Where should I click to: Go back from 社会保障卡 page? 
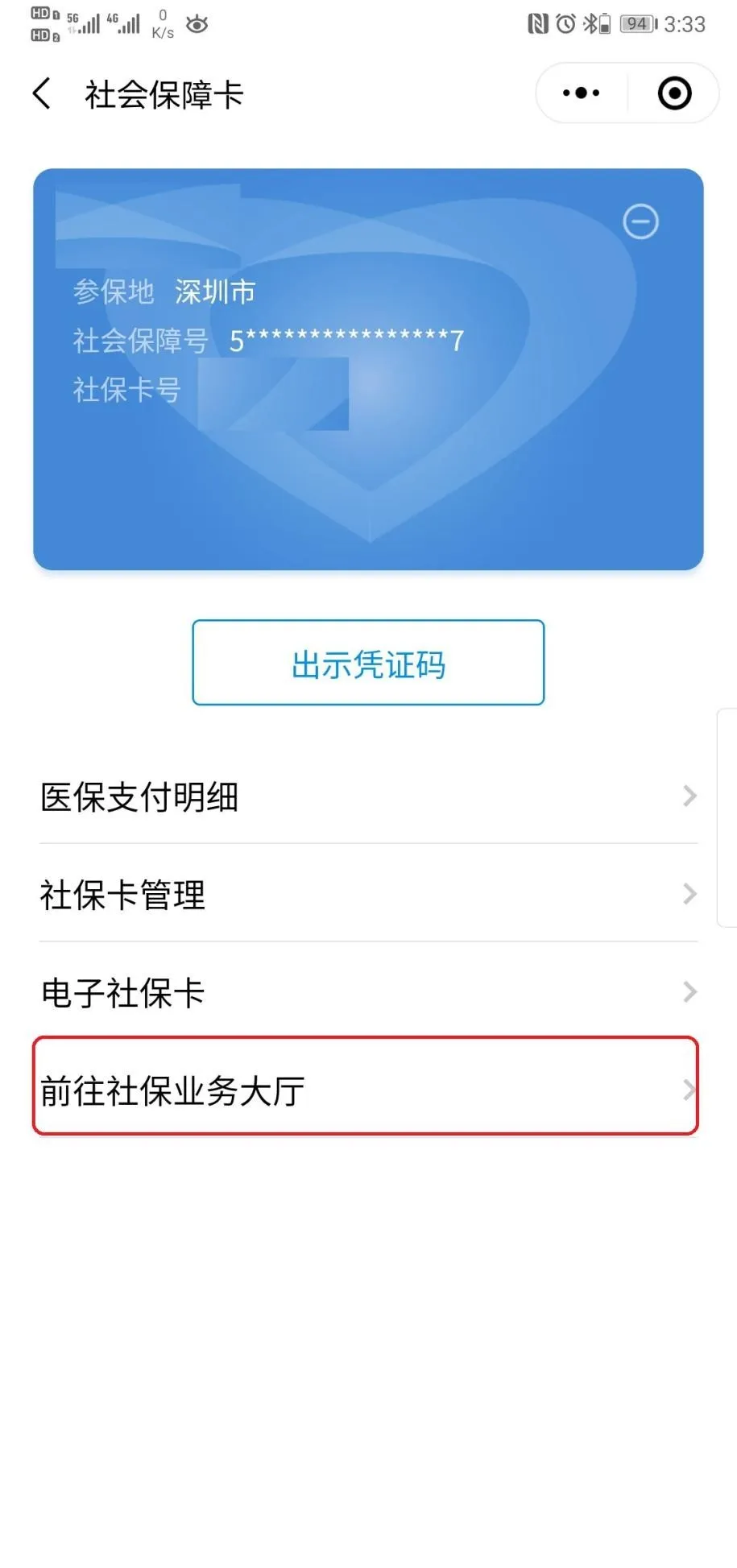pos(42,94)
